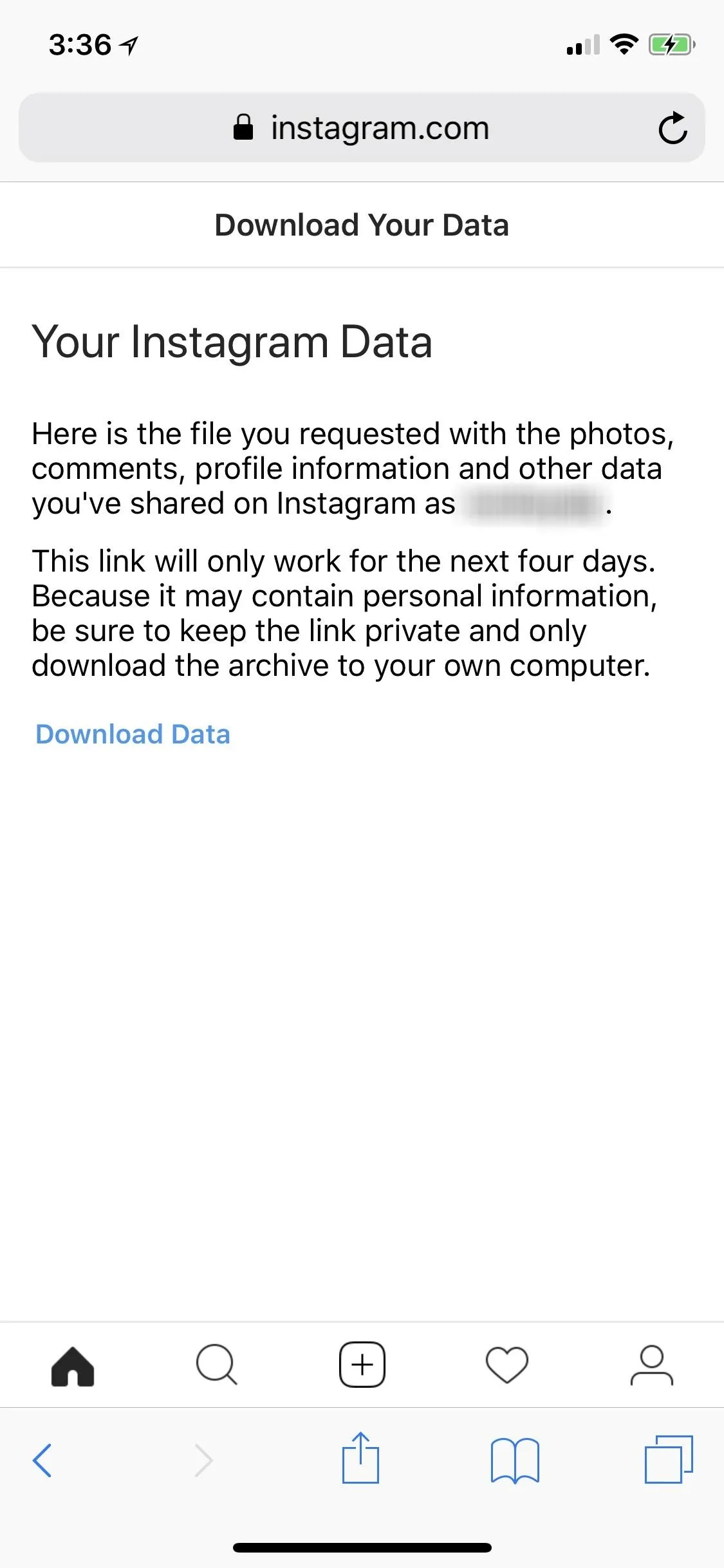Screen dimensions: 724x1568
Task: Share this page from Safari toolbar
Action: click(360, 1458)
